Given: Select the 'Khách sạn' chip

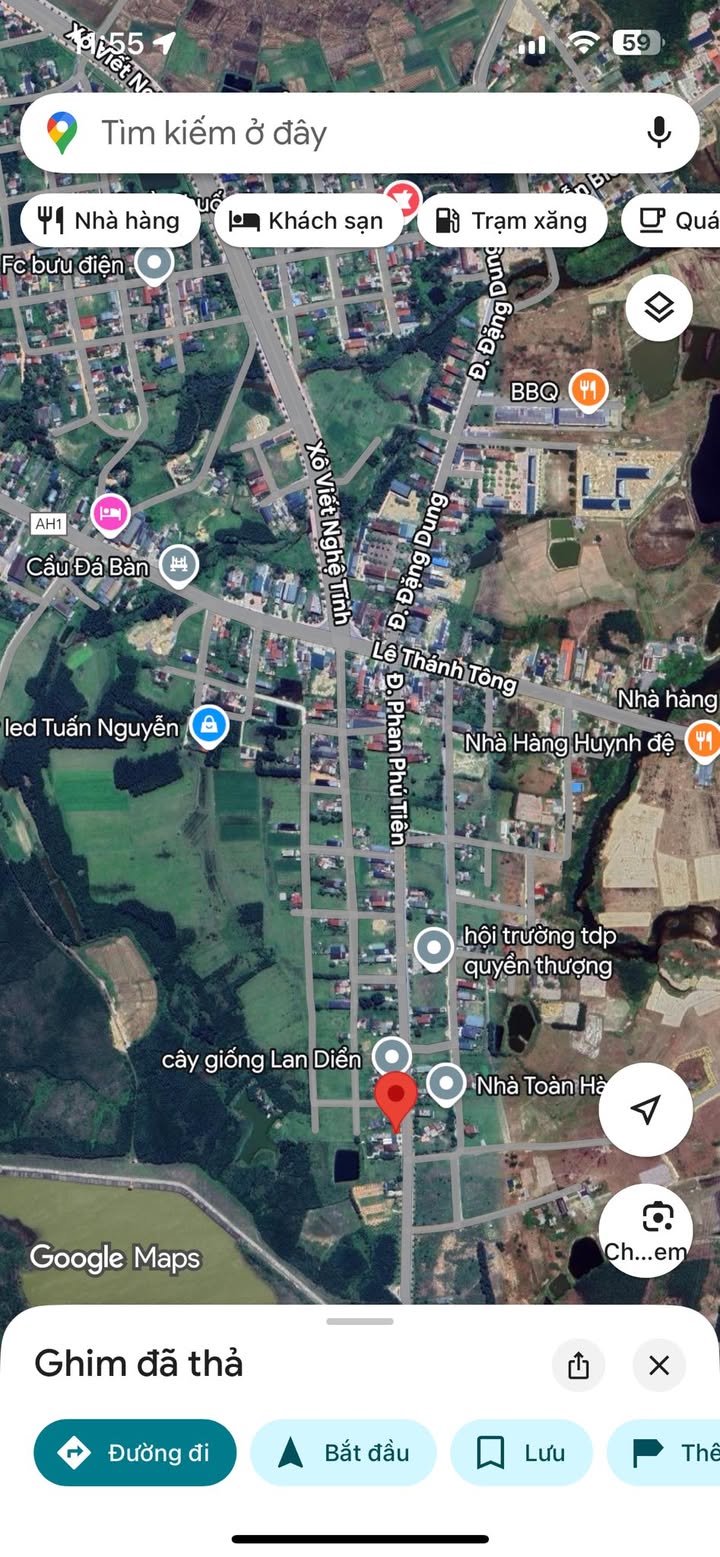Looking at the screenshot, I should pos(308,221).
